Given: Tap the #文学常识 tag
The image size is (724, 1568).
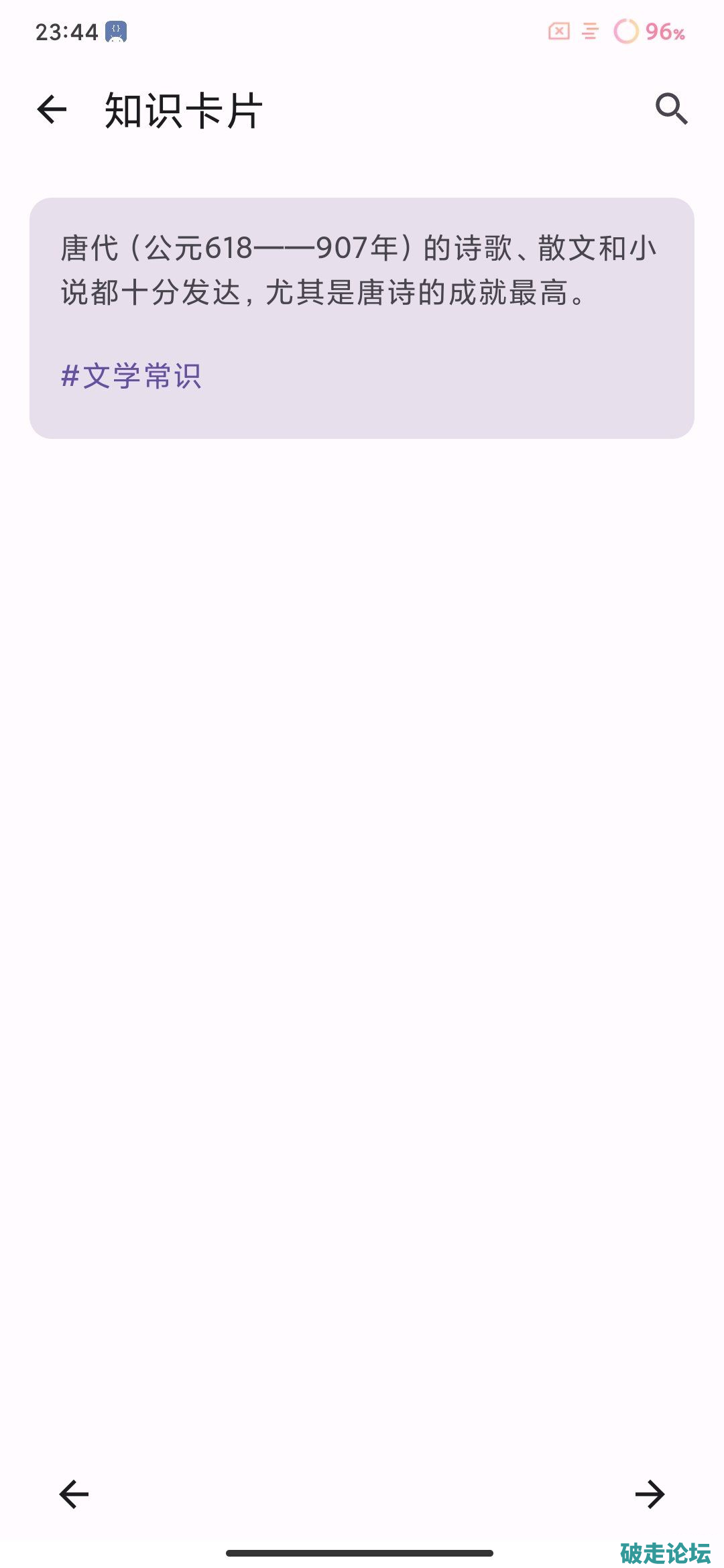Looking at the screenshot, I should pyautogui.click(x=131, y=376).
